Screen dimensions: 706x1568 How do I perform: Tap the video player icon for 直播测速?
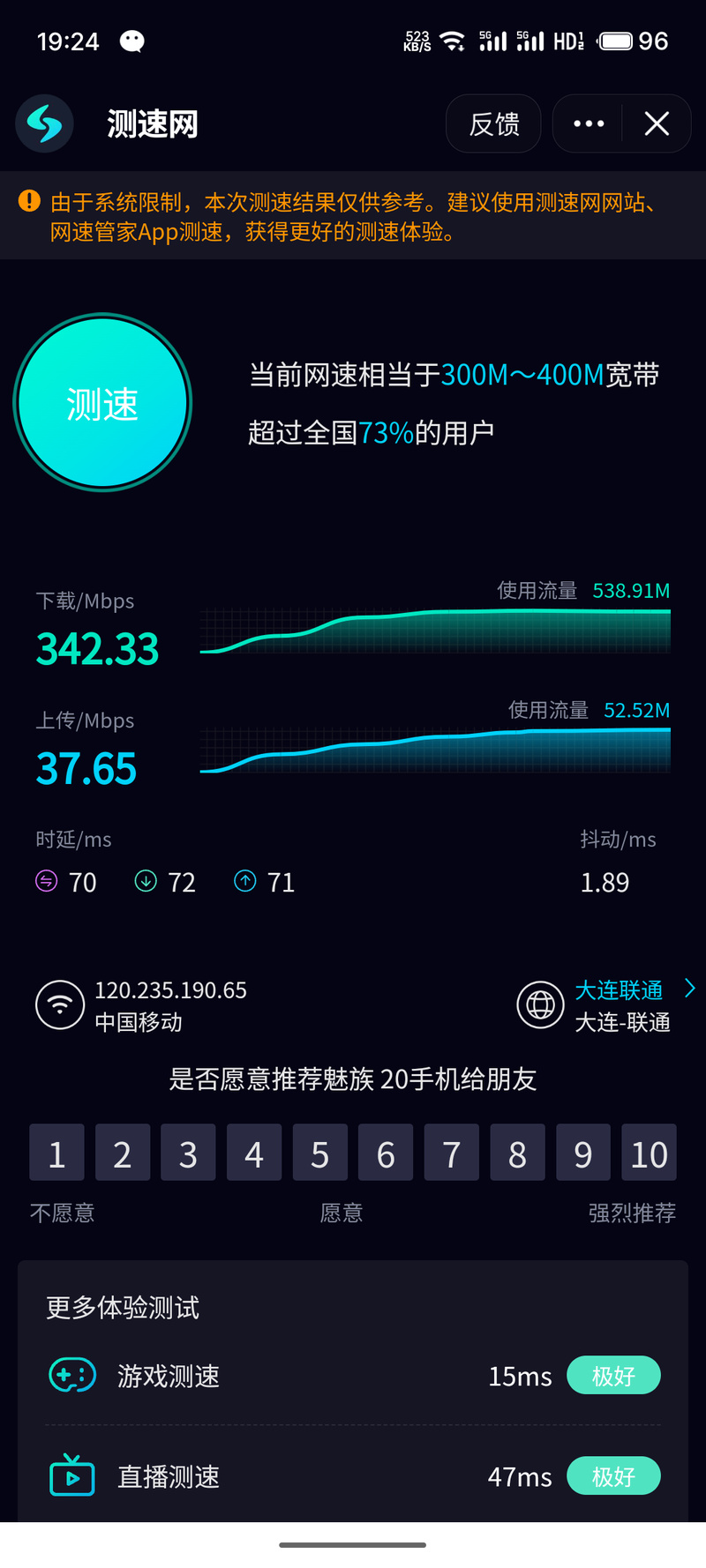72,1475
